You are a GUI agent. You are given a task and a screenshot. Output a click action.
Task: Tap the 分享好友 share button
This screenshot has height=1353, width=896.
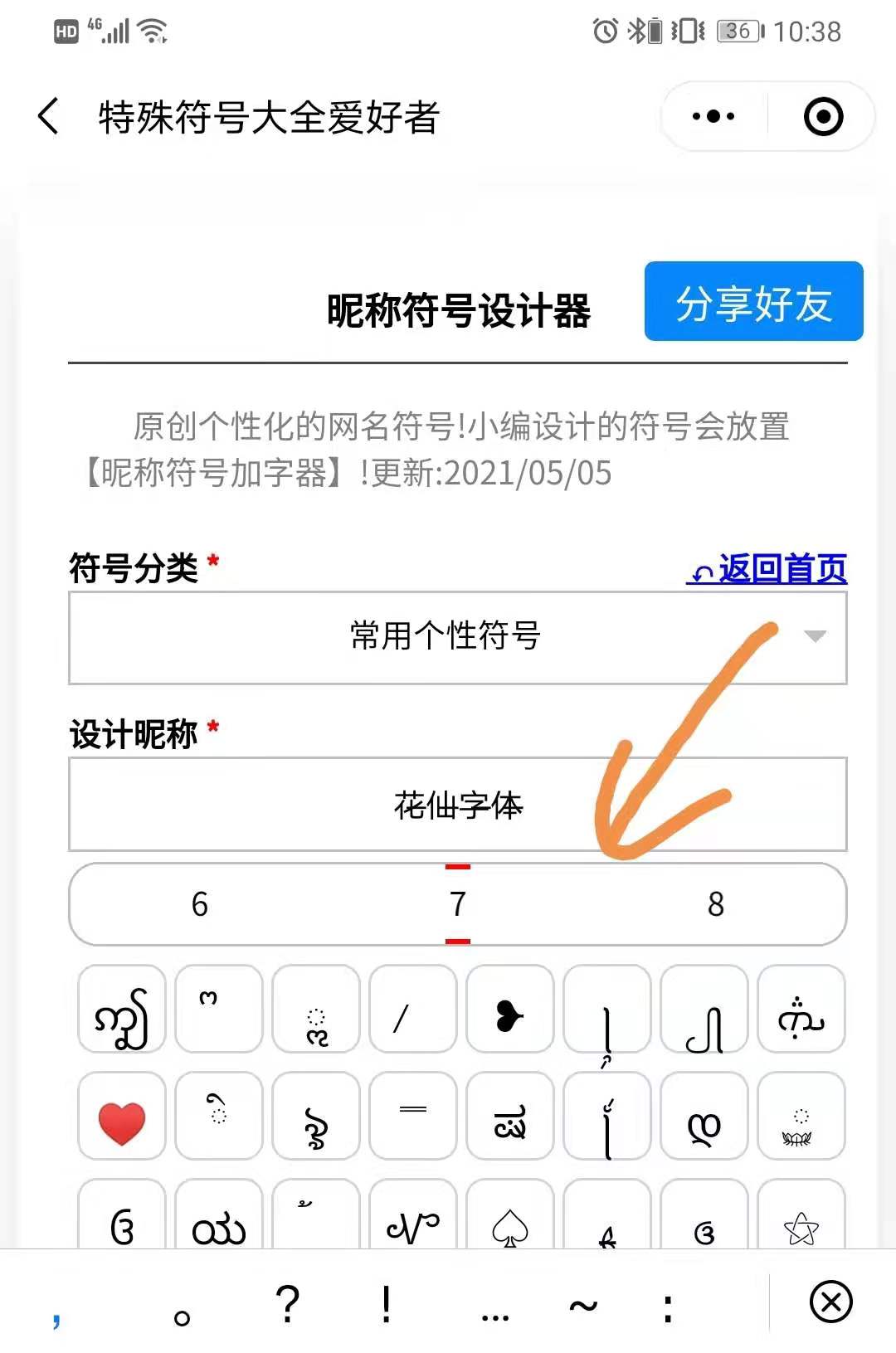pos(753,301)
